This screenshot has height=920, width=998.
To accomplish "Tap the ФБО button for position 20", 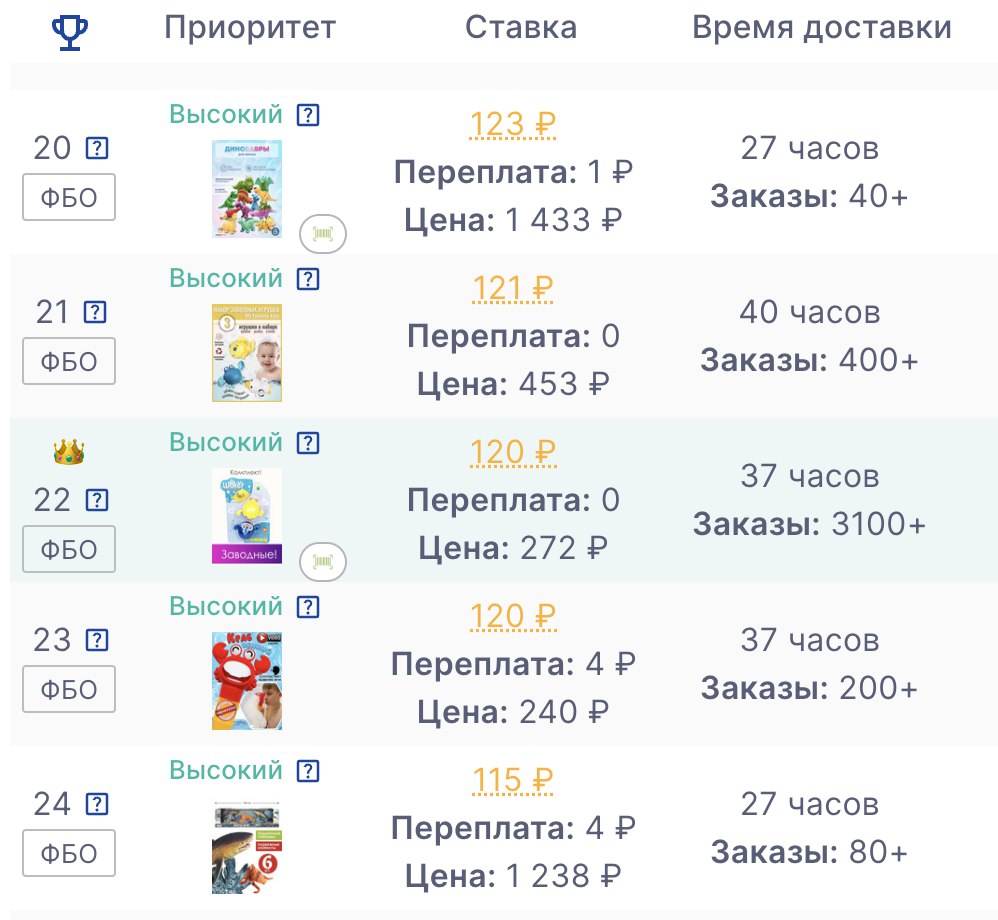I will coord(69,197).
